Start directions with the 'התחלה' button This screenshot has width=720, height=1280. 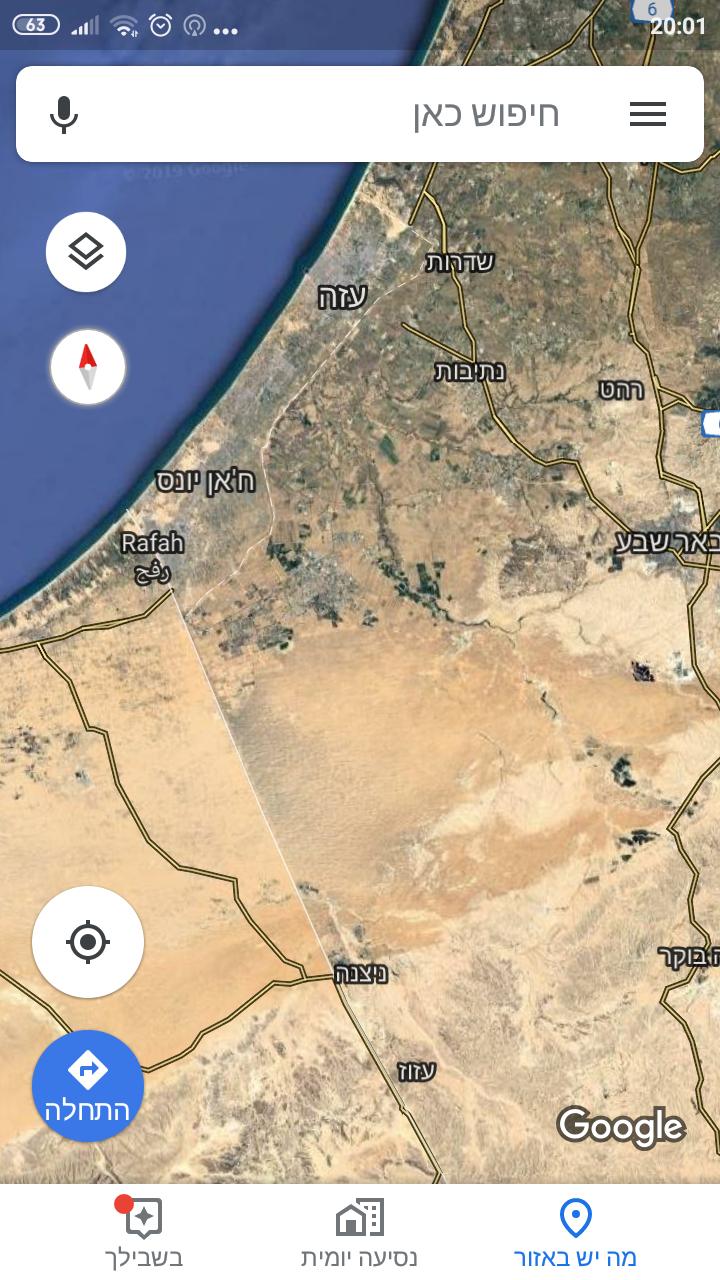(88, 1086)
